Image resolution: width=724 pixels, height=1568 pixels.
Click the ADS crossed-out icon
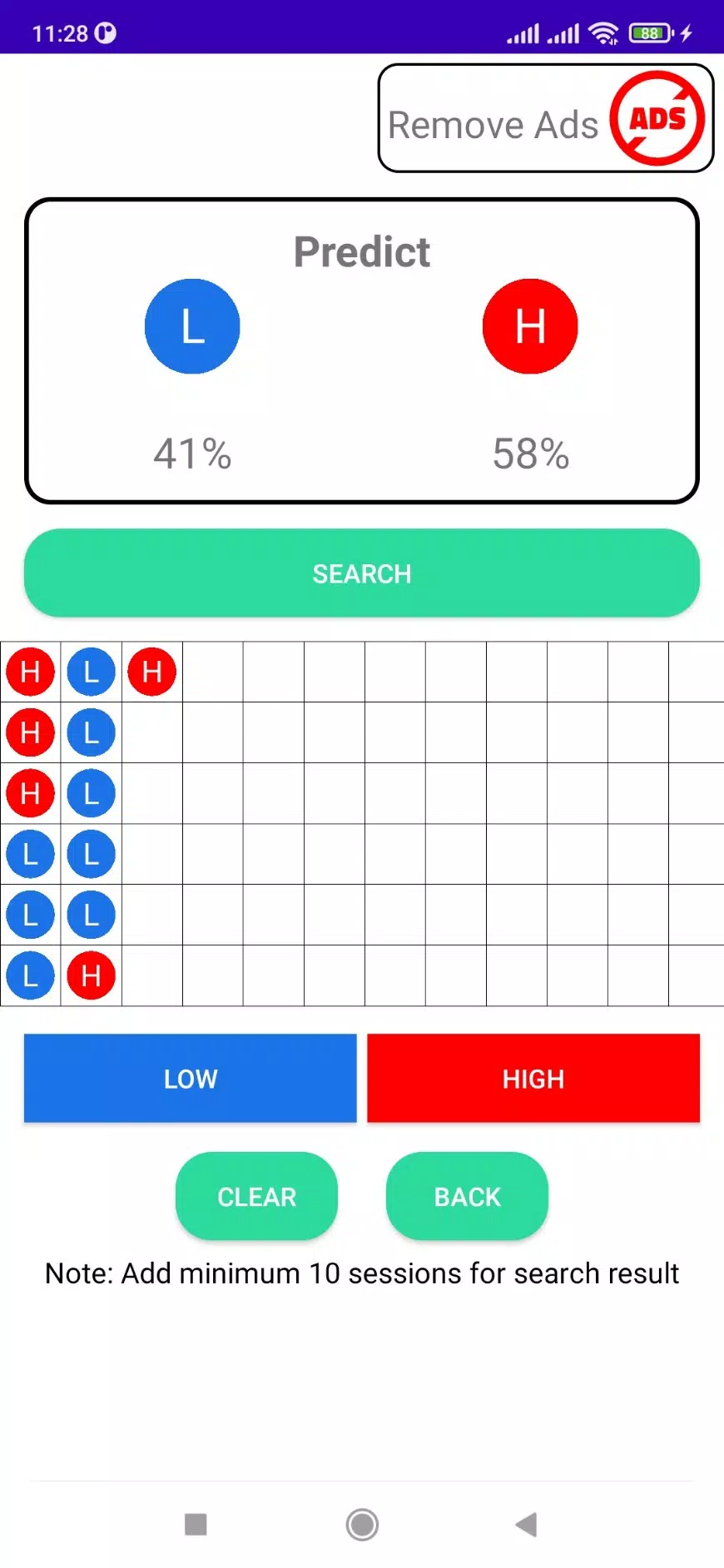click(657, 119)
